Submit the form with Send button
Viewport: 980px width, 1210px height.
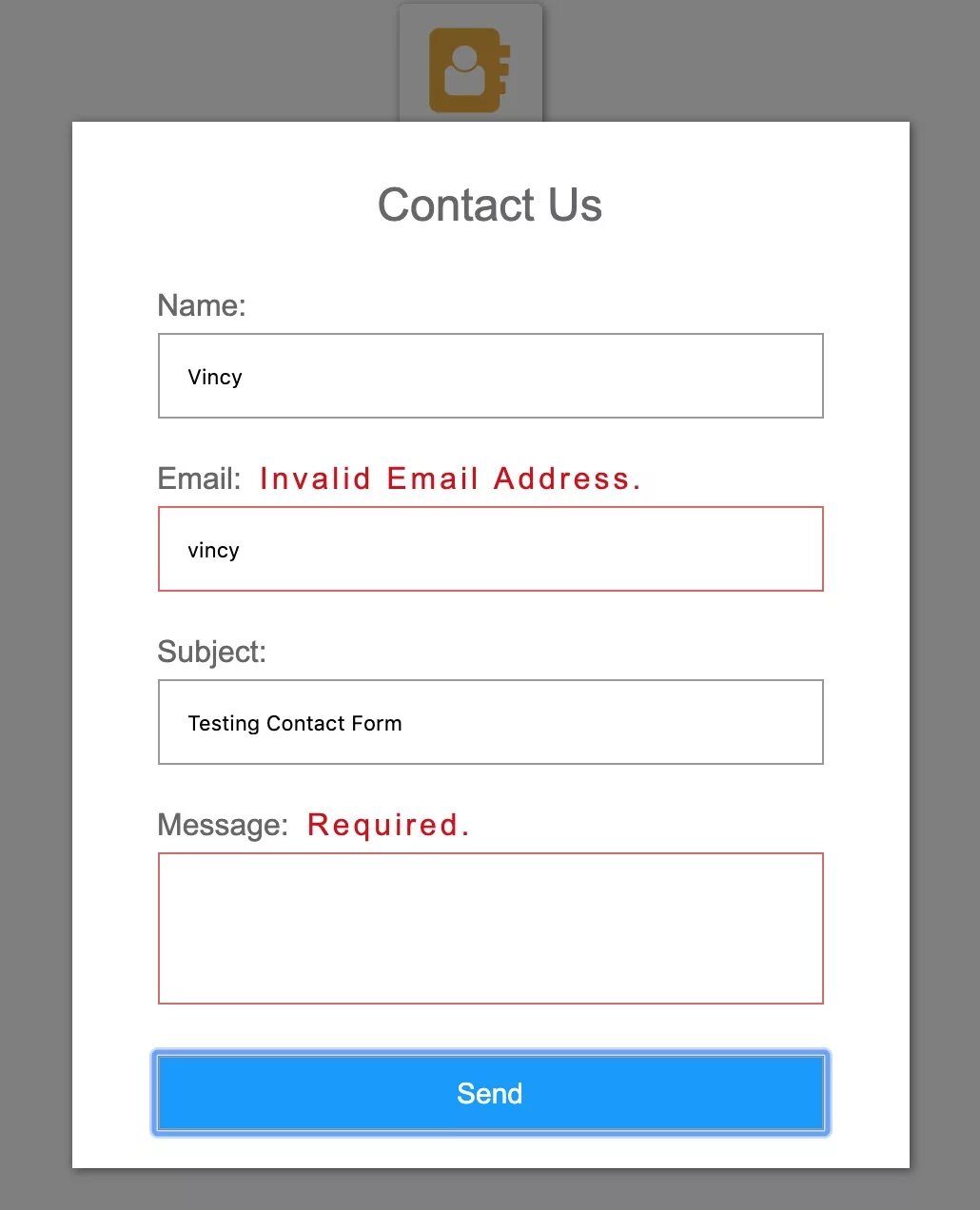pyautogui.click(x=490, y=1093)
